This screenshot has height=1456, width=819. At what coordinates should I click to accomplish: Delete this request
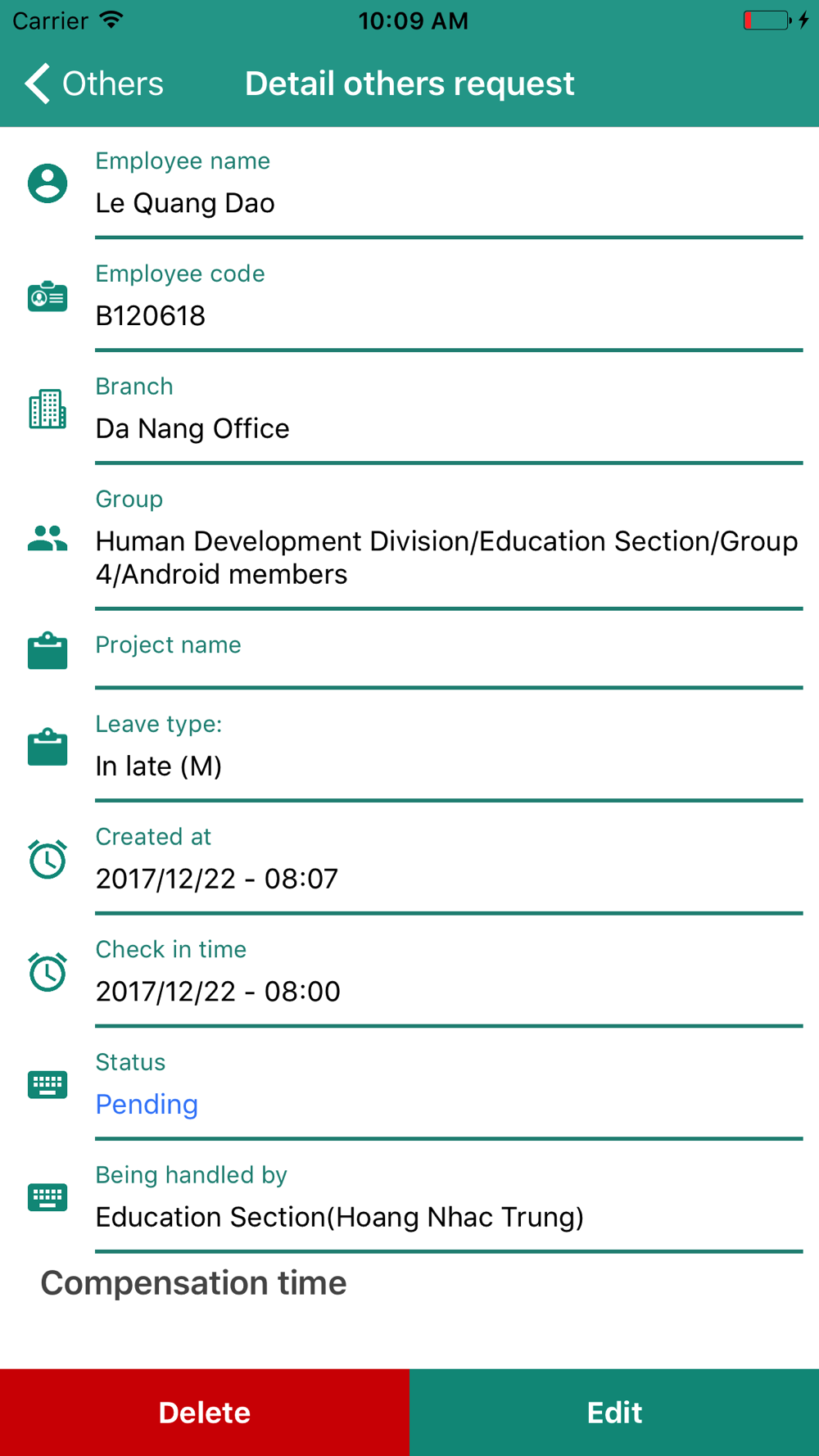pos(205,1413)
